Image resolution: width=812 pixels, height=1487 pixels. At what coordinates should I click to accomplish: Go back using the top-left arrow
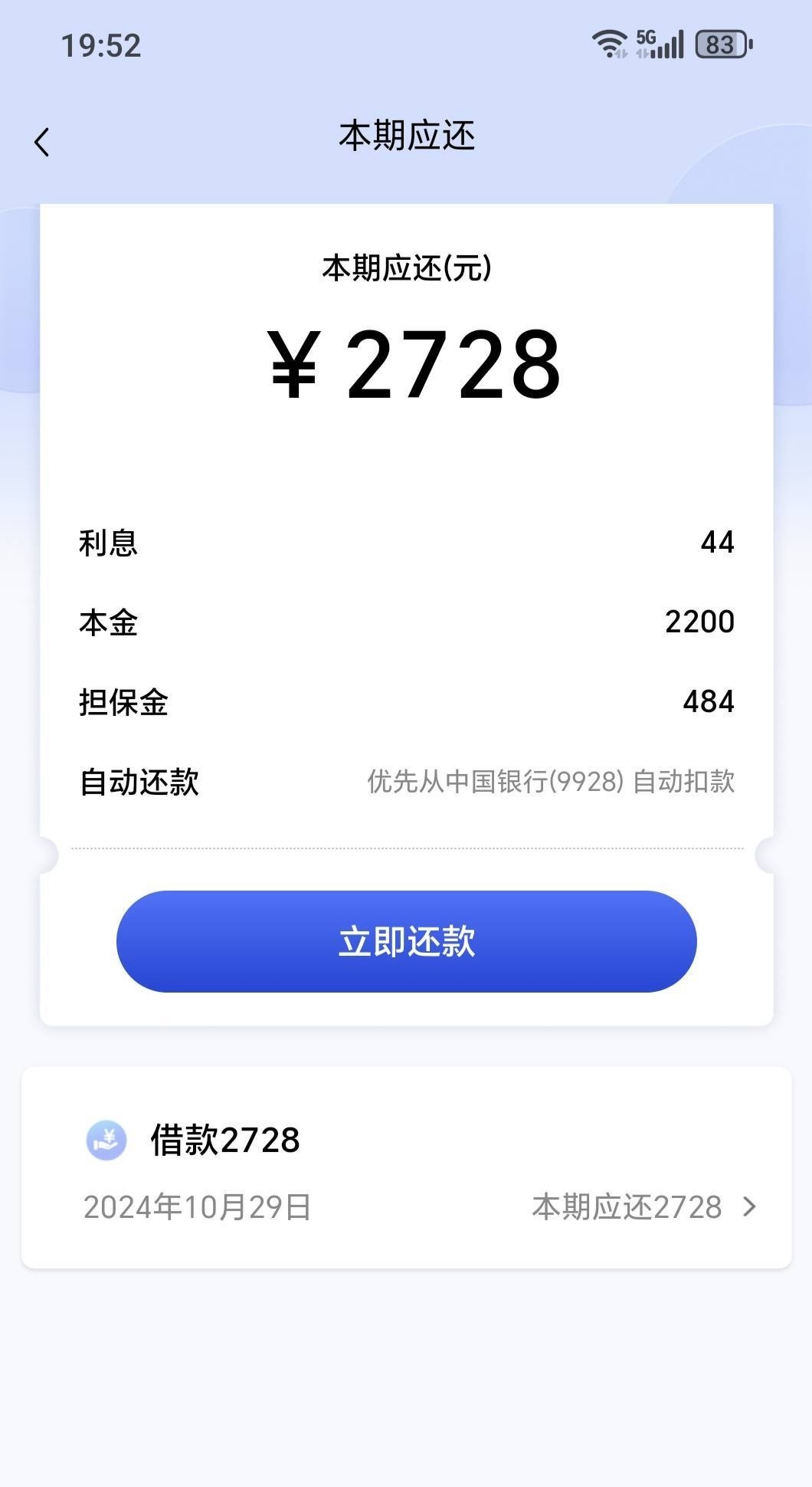tap(42, 142)
